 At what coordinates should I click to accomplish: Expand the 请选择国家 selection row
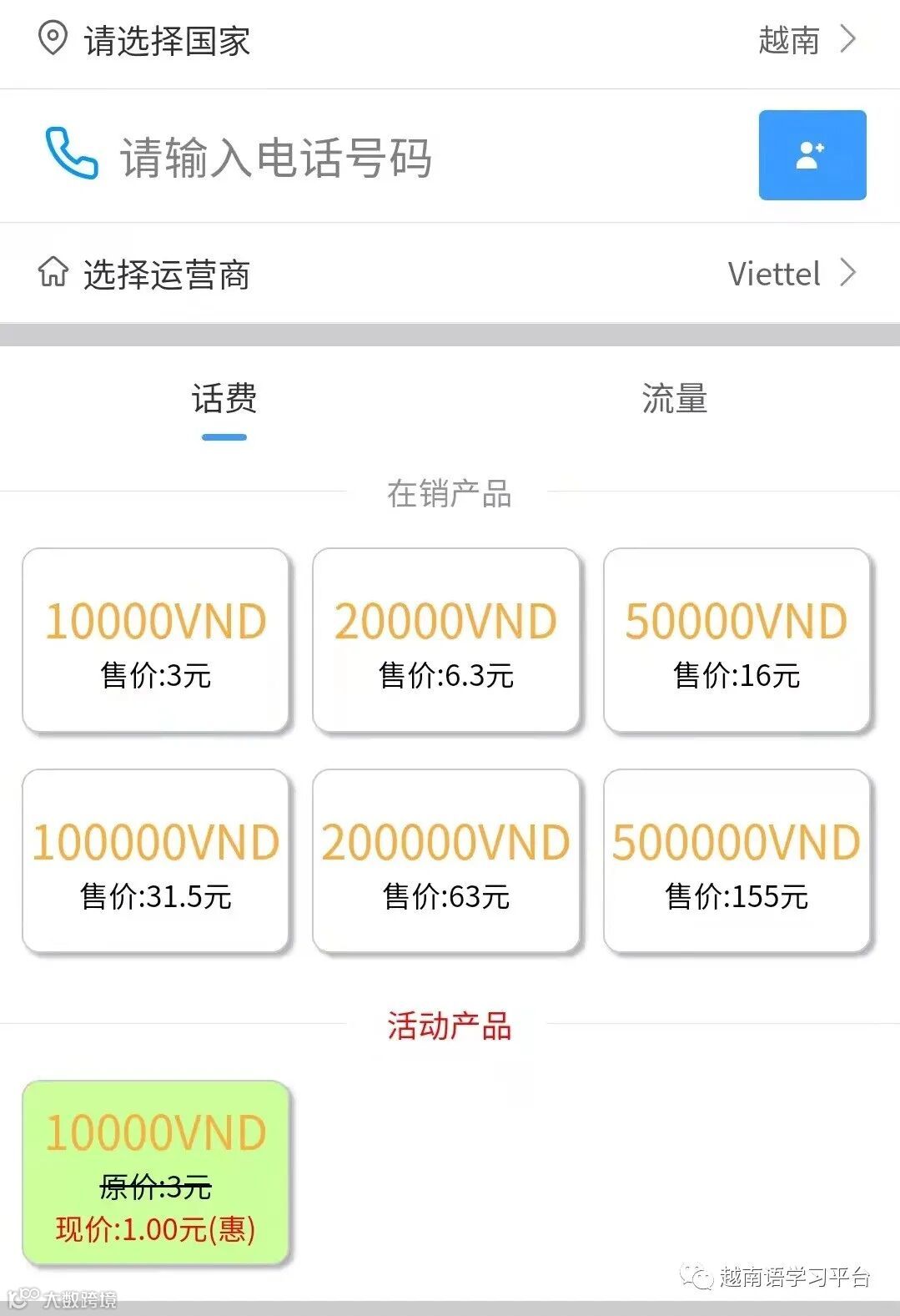coord(334,42)
